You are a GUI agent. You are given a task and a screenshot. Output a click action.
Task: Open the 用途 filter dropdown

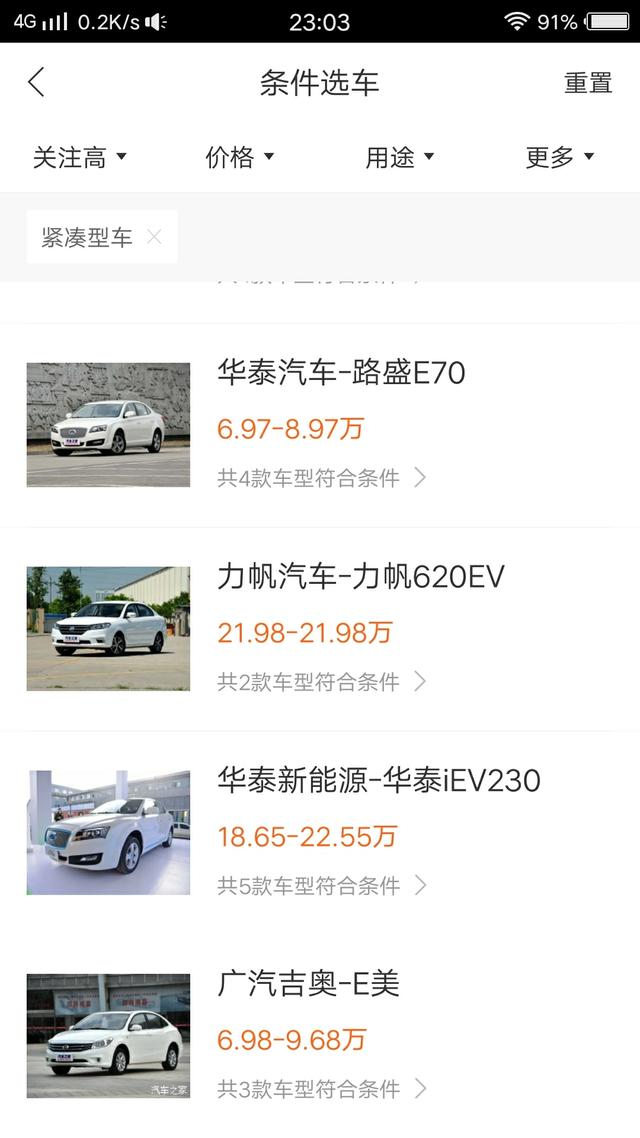coord(400,157)
